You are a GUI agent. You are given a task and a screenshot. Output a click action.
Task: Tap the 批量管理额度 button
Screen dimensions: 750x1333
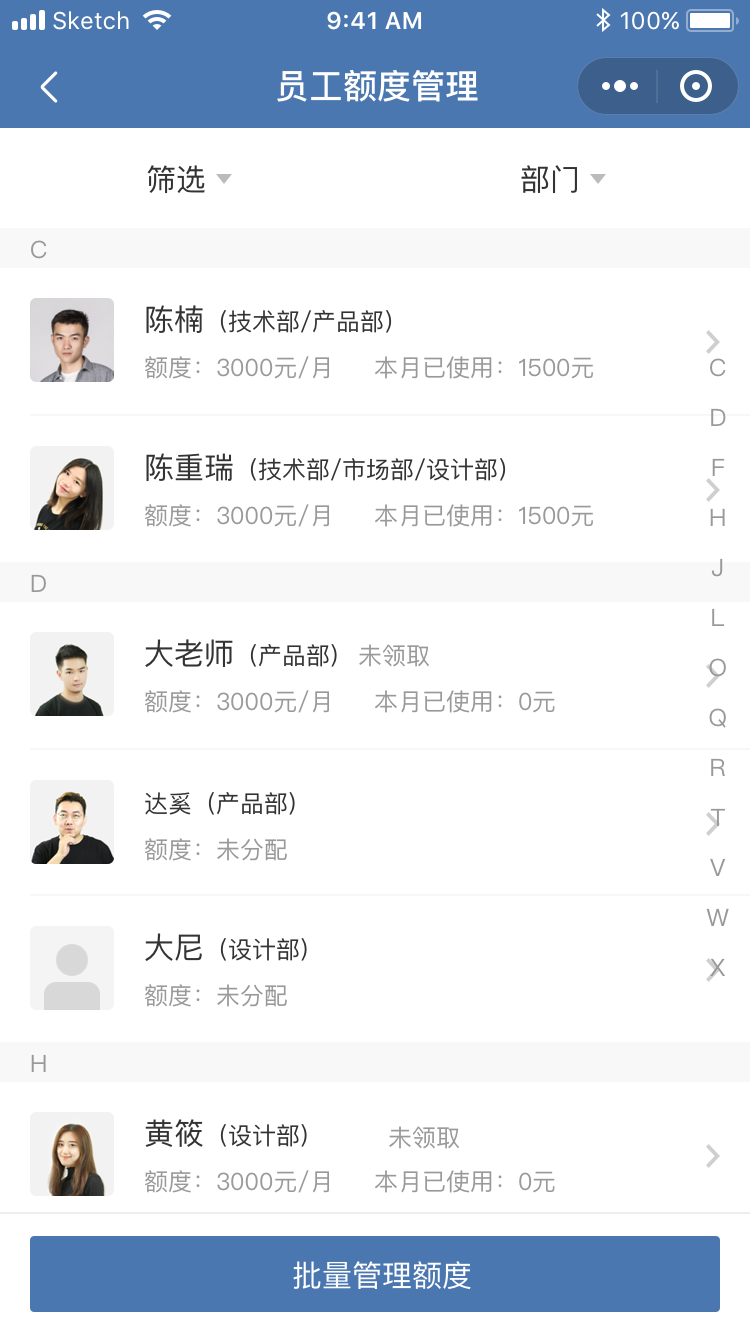click(375, 1274)
